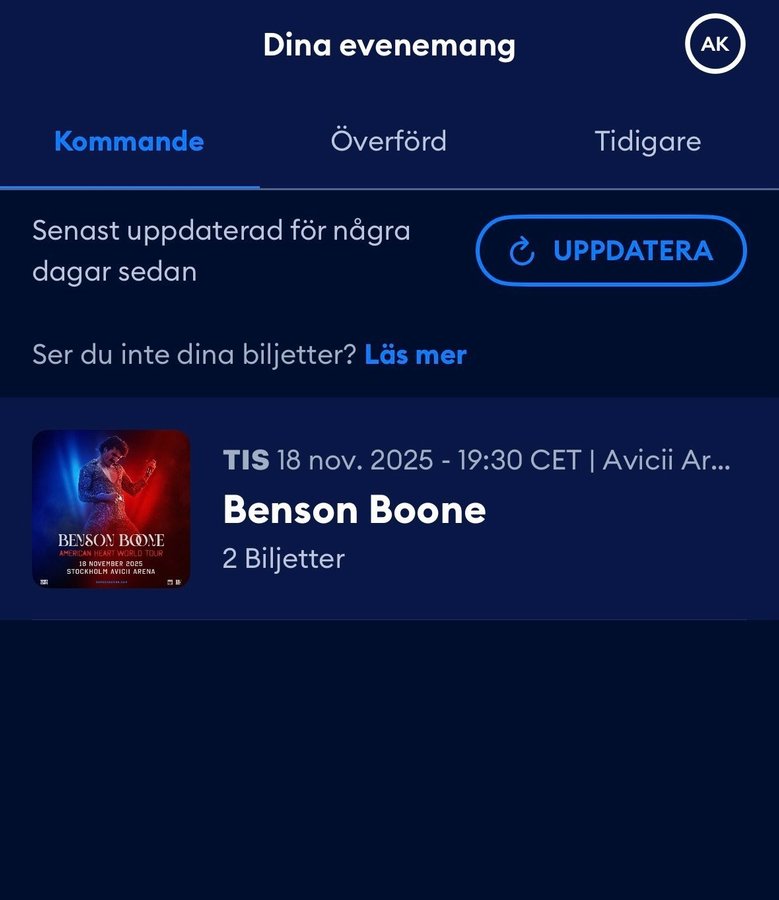Tap the UPPDATERA refresh button
Image resolution: width=779 pixels, height=900 pixels.
click(611, 250)
